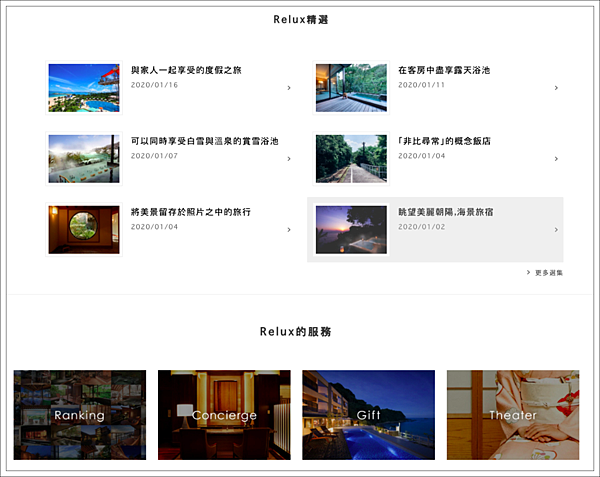
Task: Open the Concierge service tile
Action: pos(224,414)
